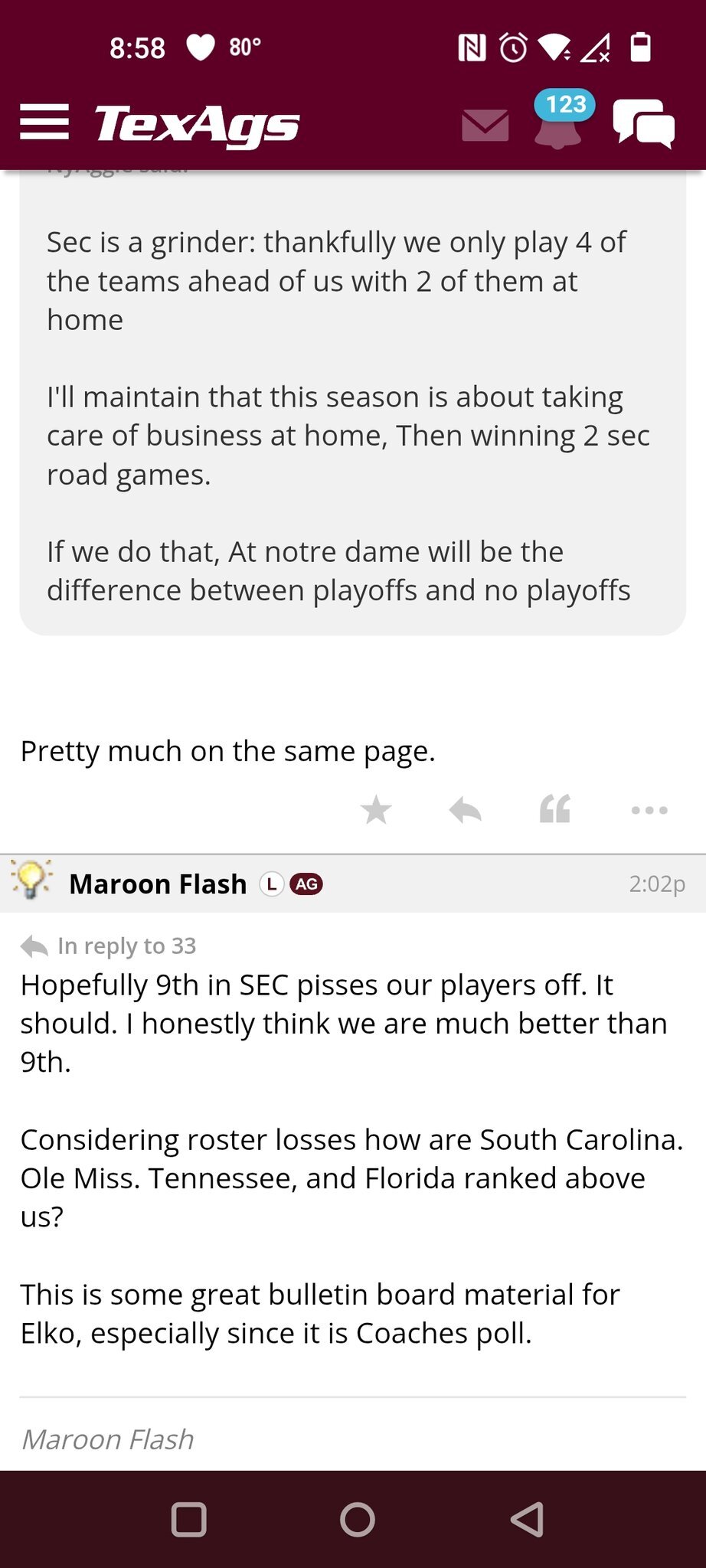Open the forums chat bubbles icon
This screenshot has width=706, height=1568.
(643, 123)
